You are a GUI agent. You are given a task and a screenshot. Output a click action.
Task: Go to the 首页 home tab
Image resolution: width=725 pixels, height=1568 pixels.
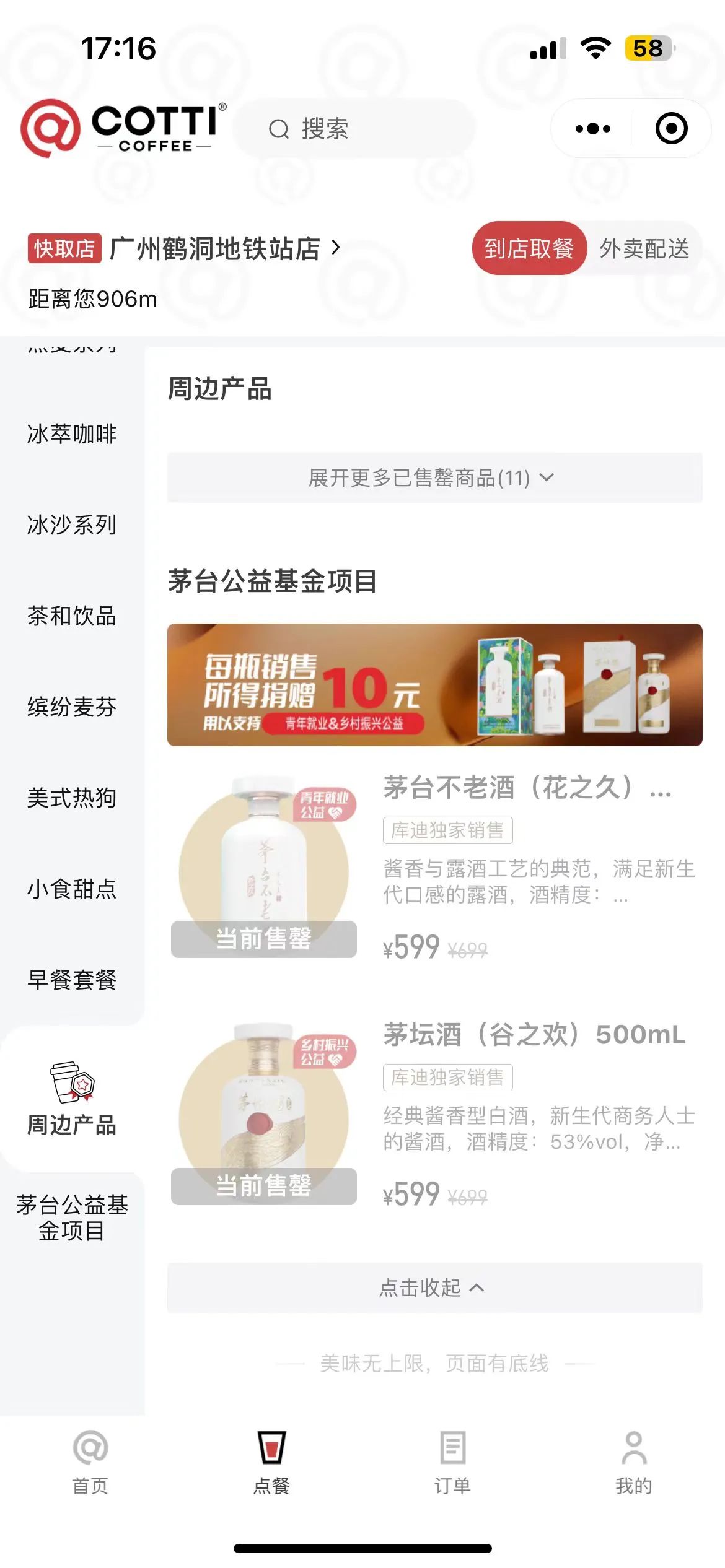(90, 1462)
